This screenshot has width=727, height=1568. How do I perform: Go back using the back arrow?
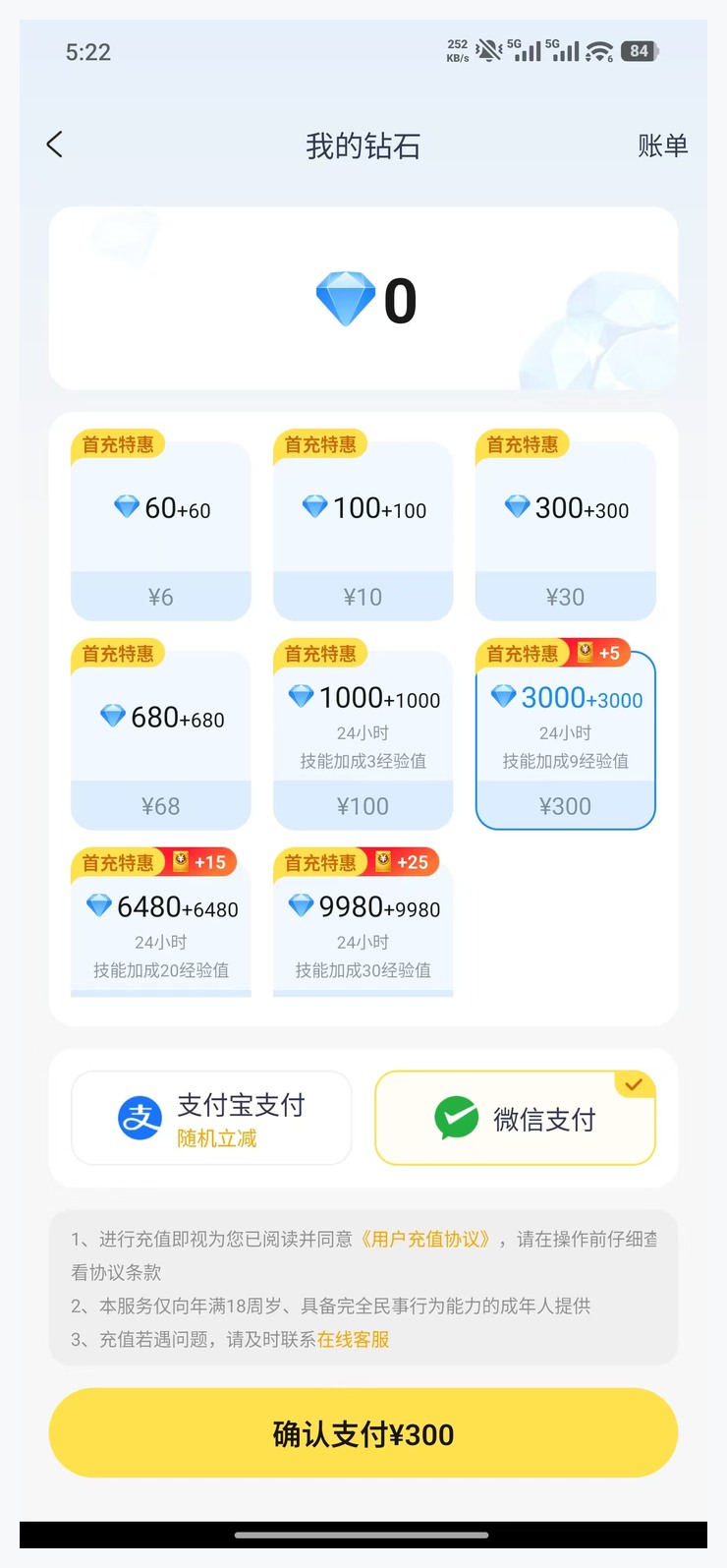55,145
